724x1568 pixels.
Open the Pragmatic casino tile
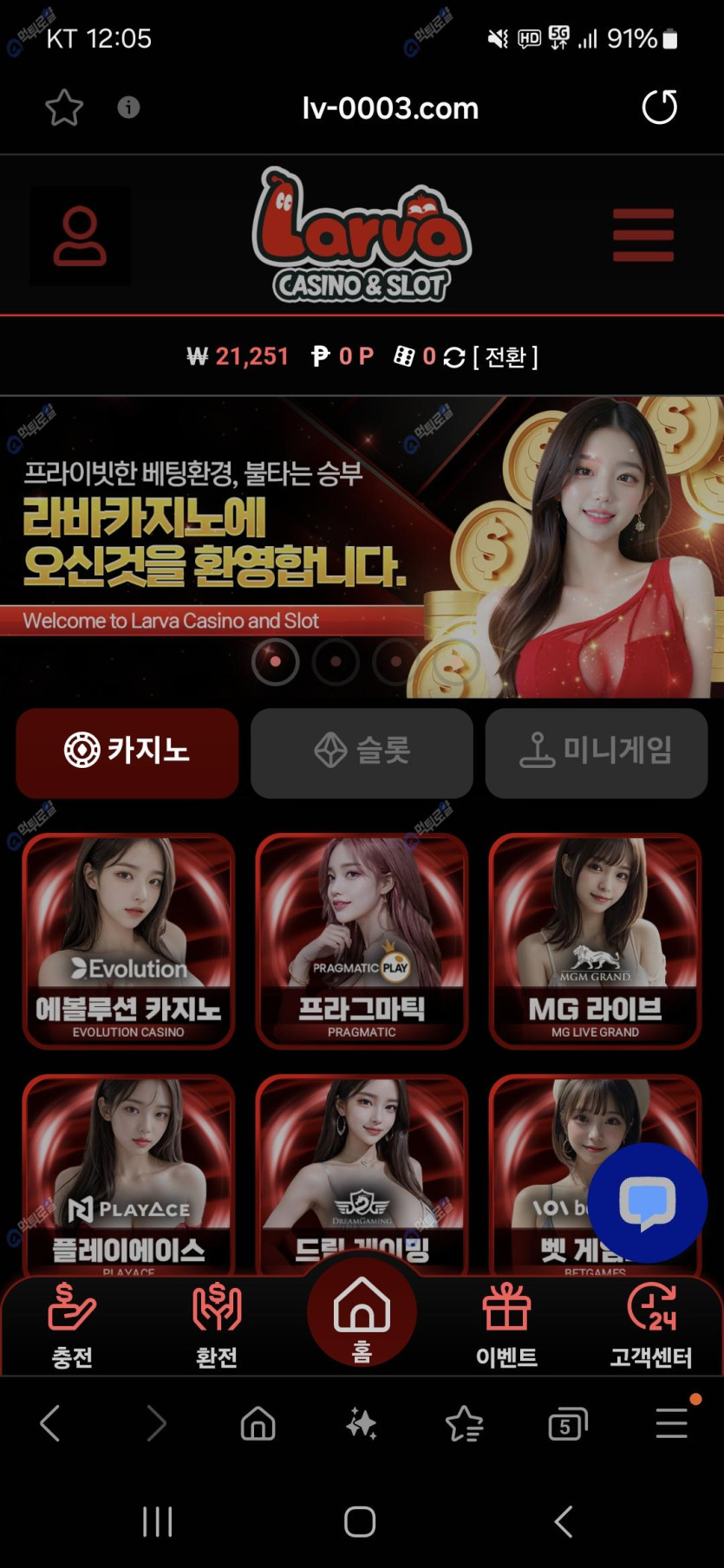(x=362, y=940)
